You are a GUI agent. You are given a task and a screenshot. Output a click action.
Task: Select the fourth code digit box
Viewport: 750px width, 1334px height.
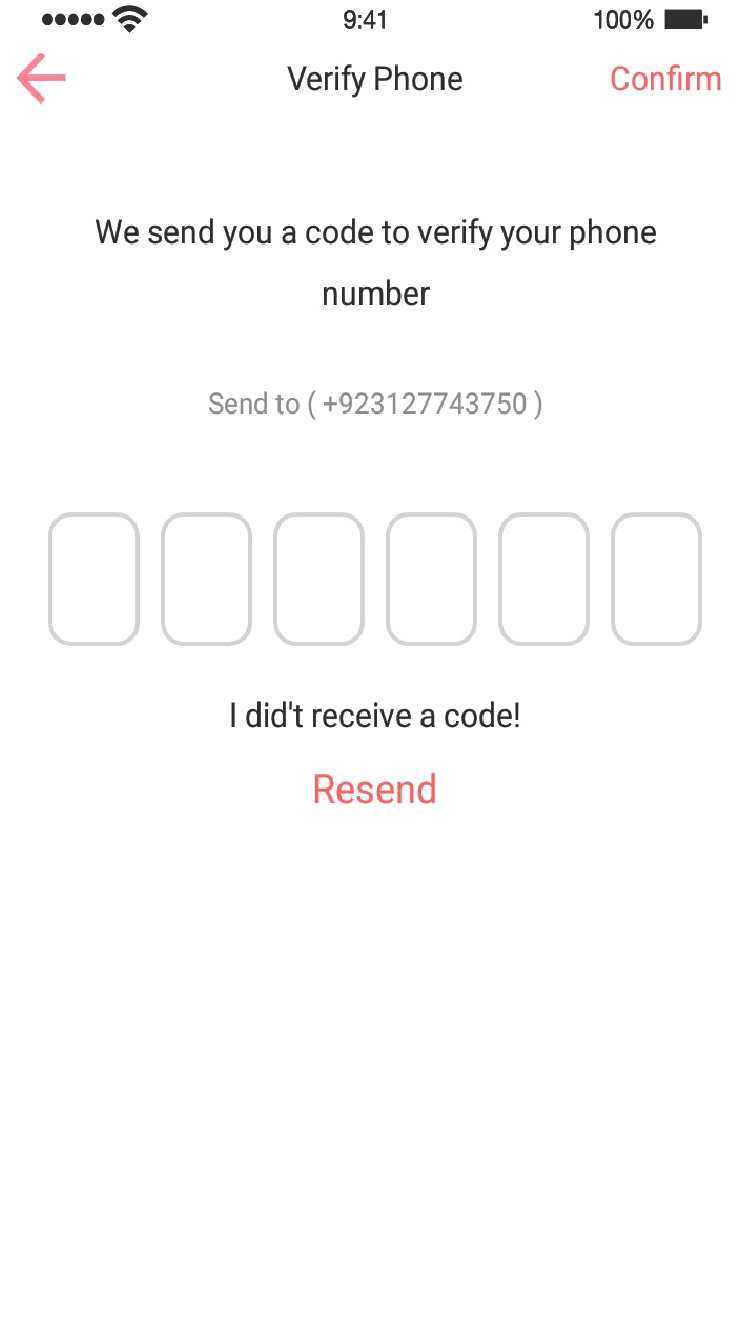click(431, 579)
